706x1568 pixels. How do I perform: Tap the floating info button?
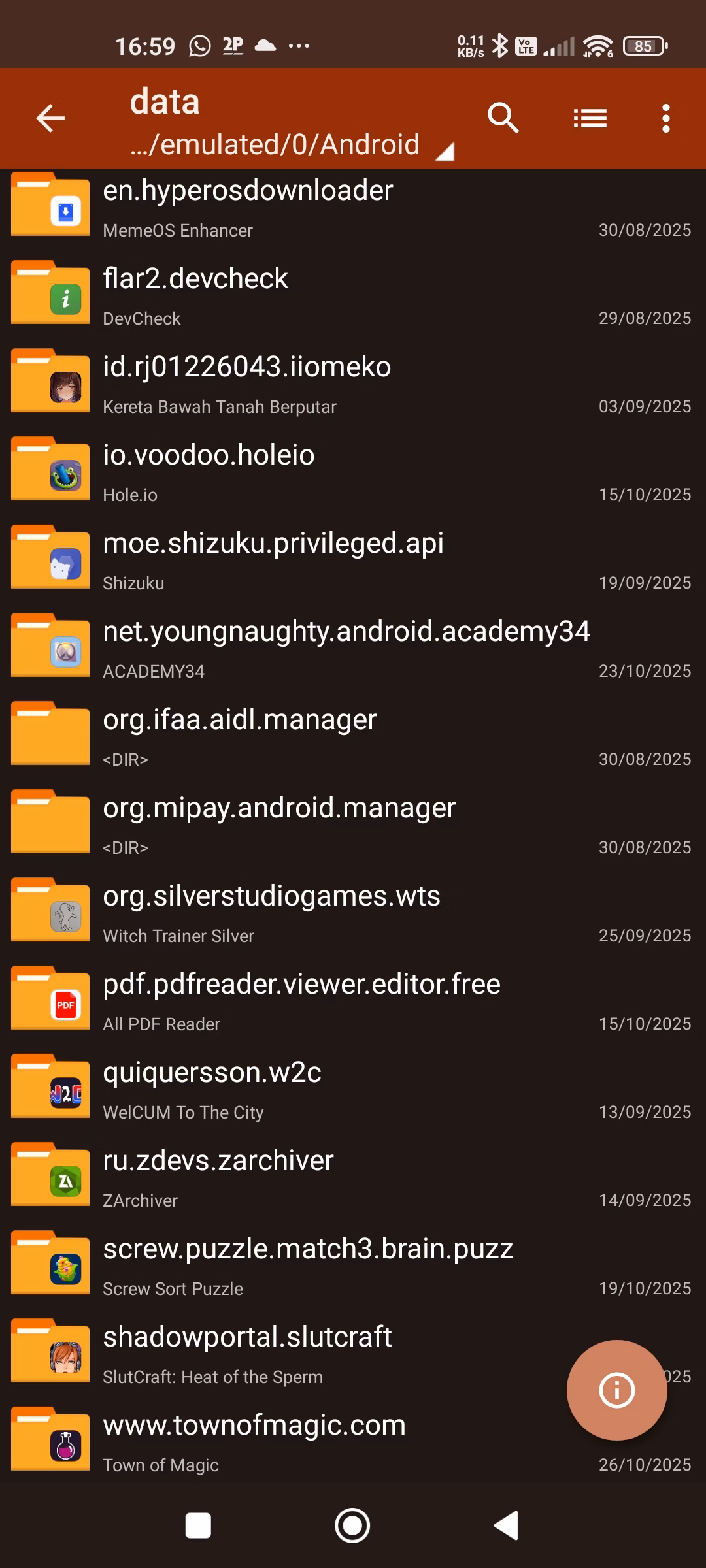616,1390
